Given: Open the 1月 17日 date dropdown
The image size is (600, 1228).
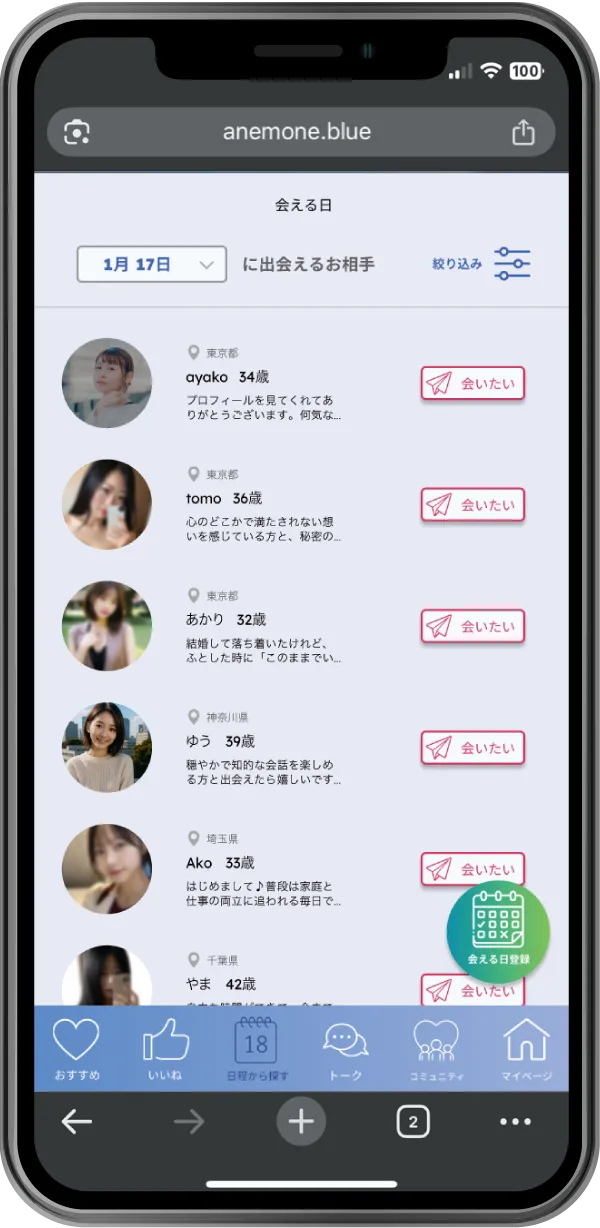Looking at the screenshot, I should (152, 265).
